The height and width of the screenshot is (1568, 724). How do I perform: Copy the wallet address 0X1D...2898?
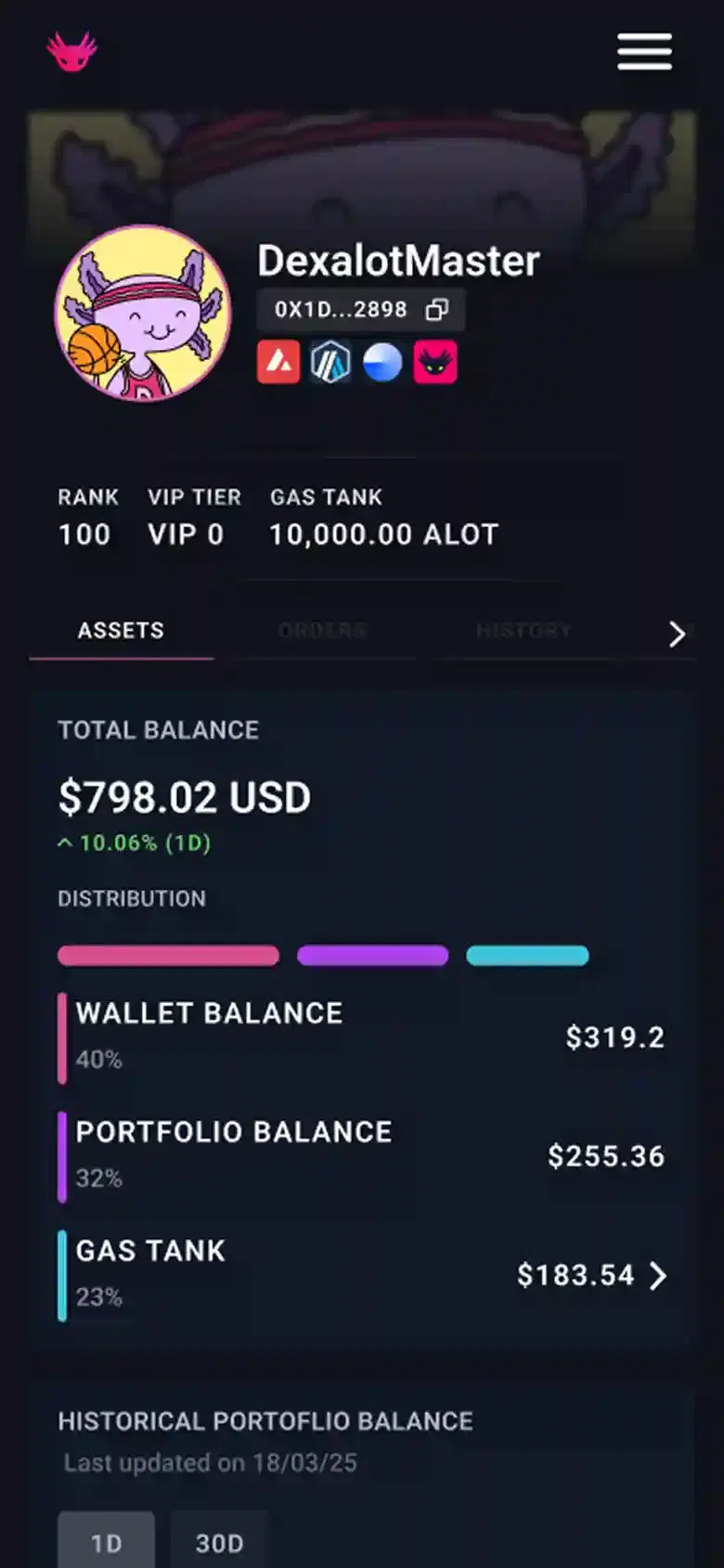coord(437,309)
